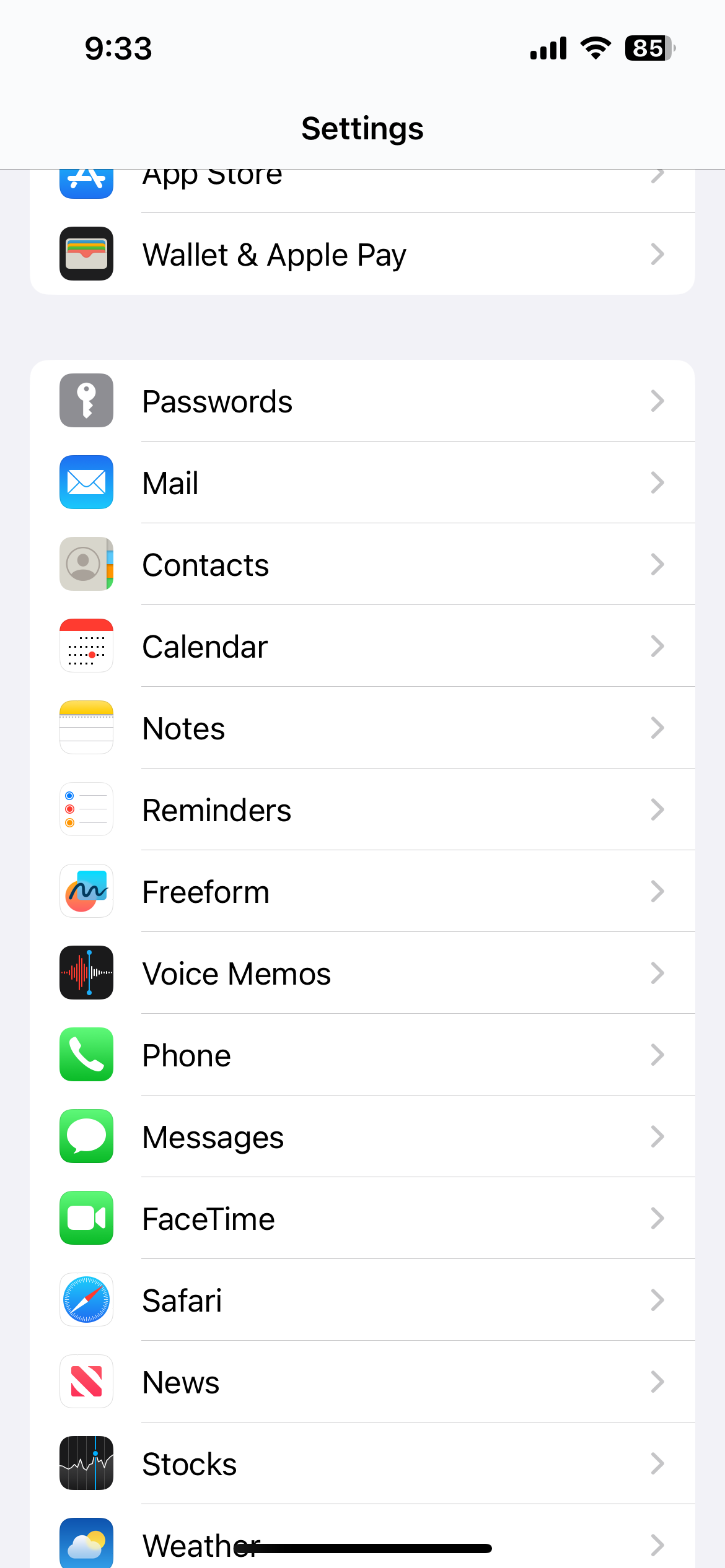Select the Safari compass icon
Image resolution: width=725 pixels, height=1568 pixels.
click(x=86, y=1300)
